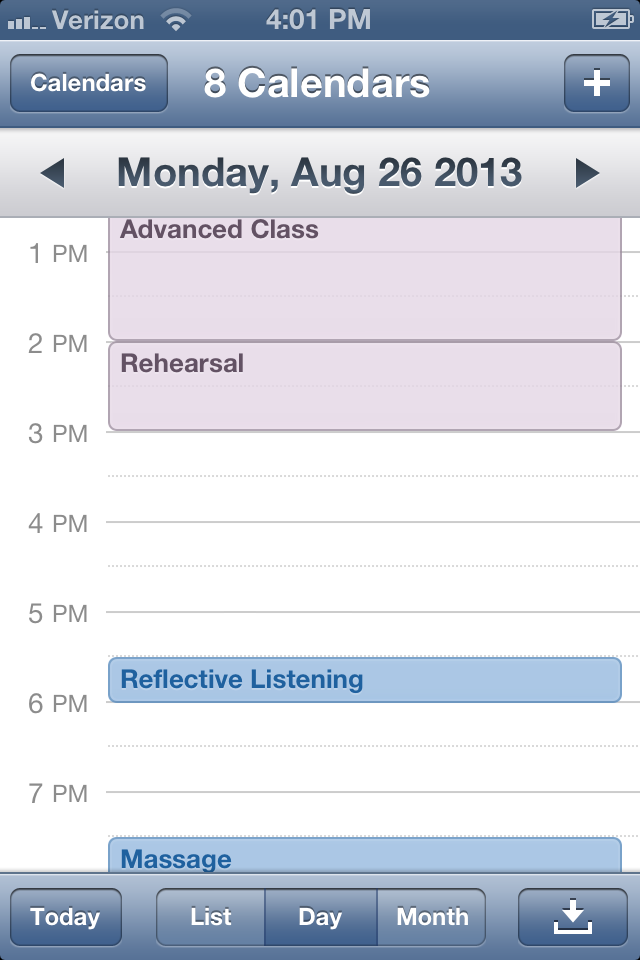The width and height of the screenshot is (640, 960).
Task: Jump to Today
Action: 66,917
